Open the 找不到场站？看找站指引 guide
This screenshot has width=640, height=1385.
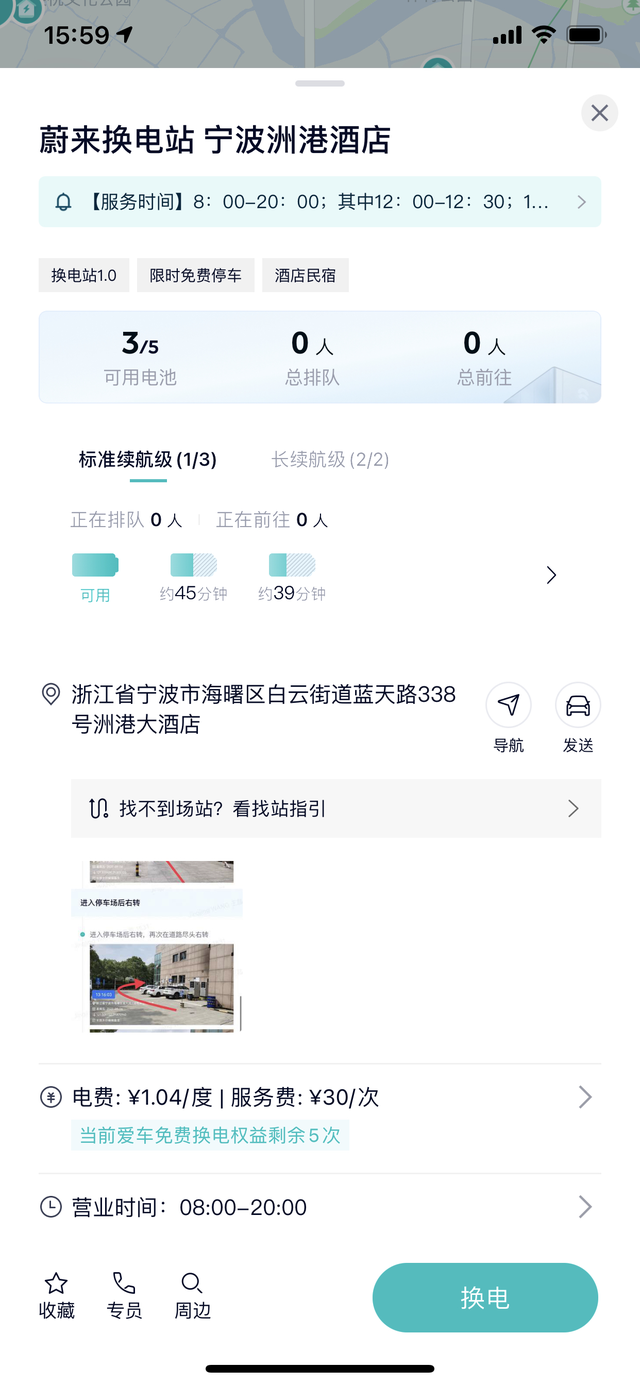click(x=336, y=808)
